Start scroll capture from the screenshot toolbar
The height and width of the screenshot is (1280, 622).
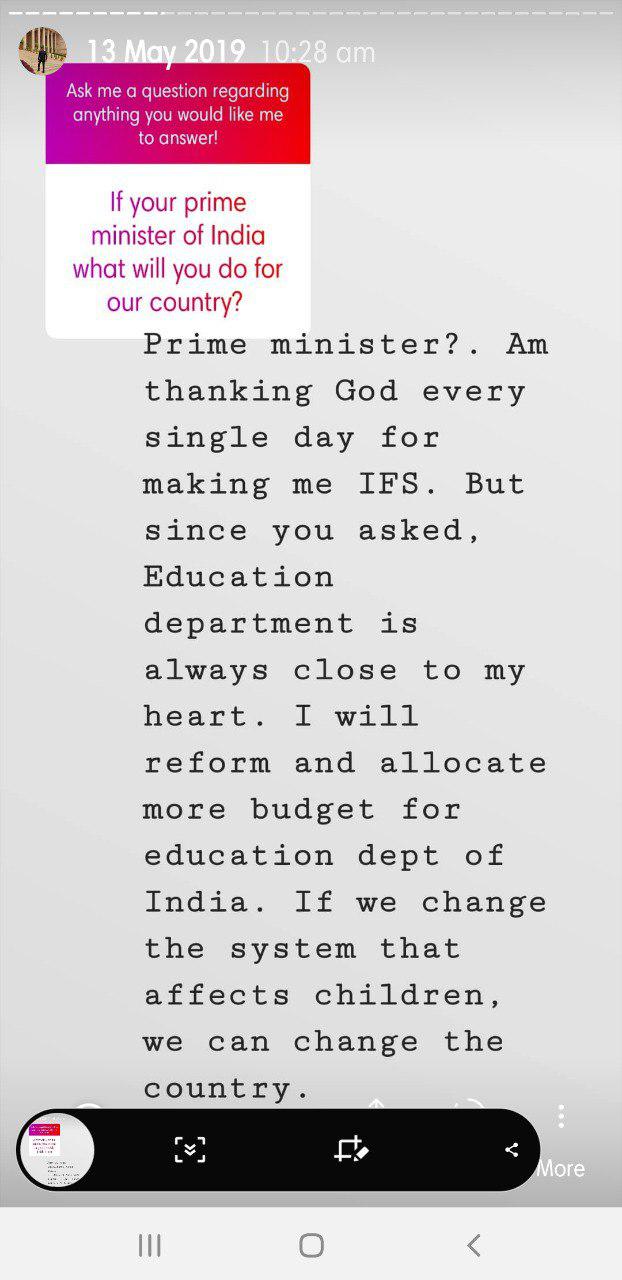click(190, 1150)
